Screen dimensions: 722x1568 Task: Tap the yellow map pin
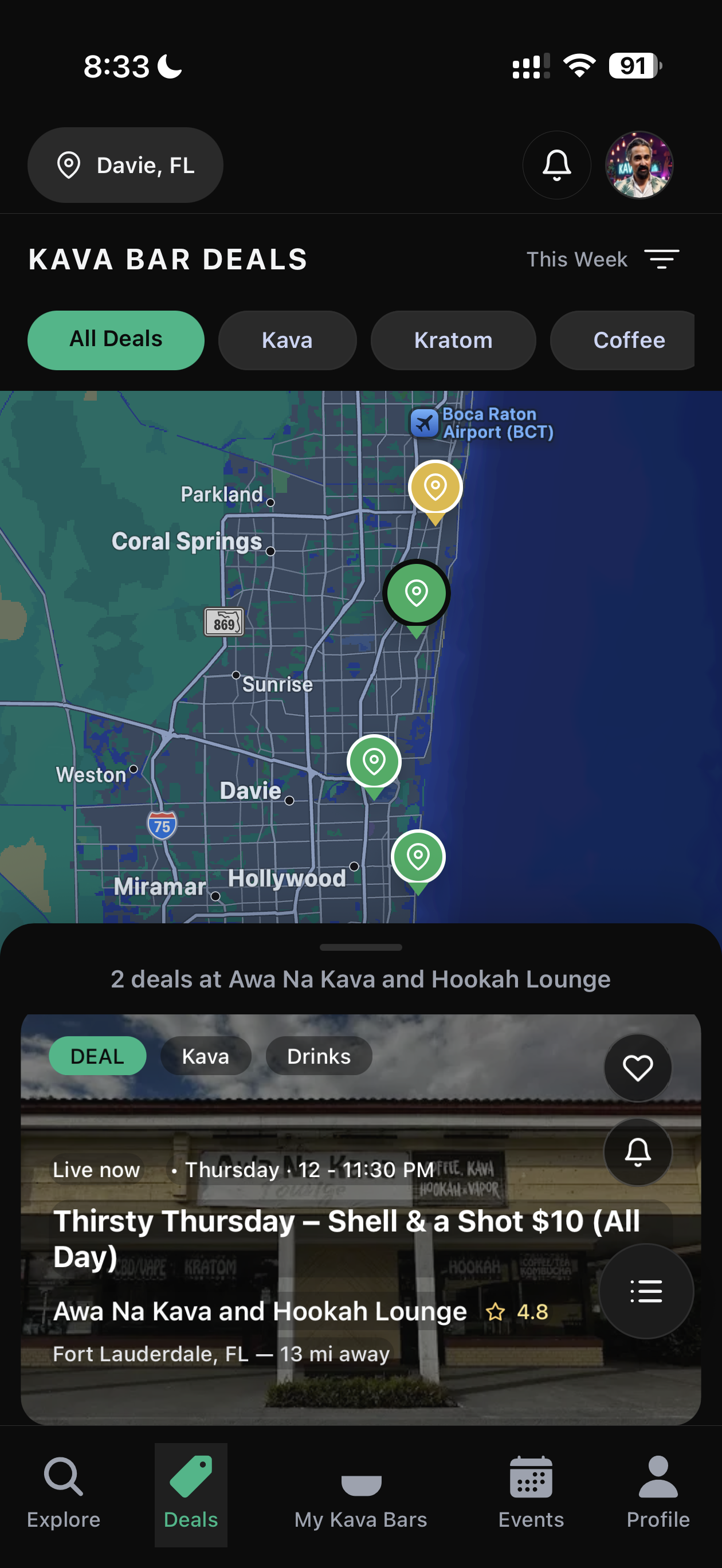[435, 488]
